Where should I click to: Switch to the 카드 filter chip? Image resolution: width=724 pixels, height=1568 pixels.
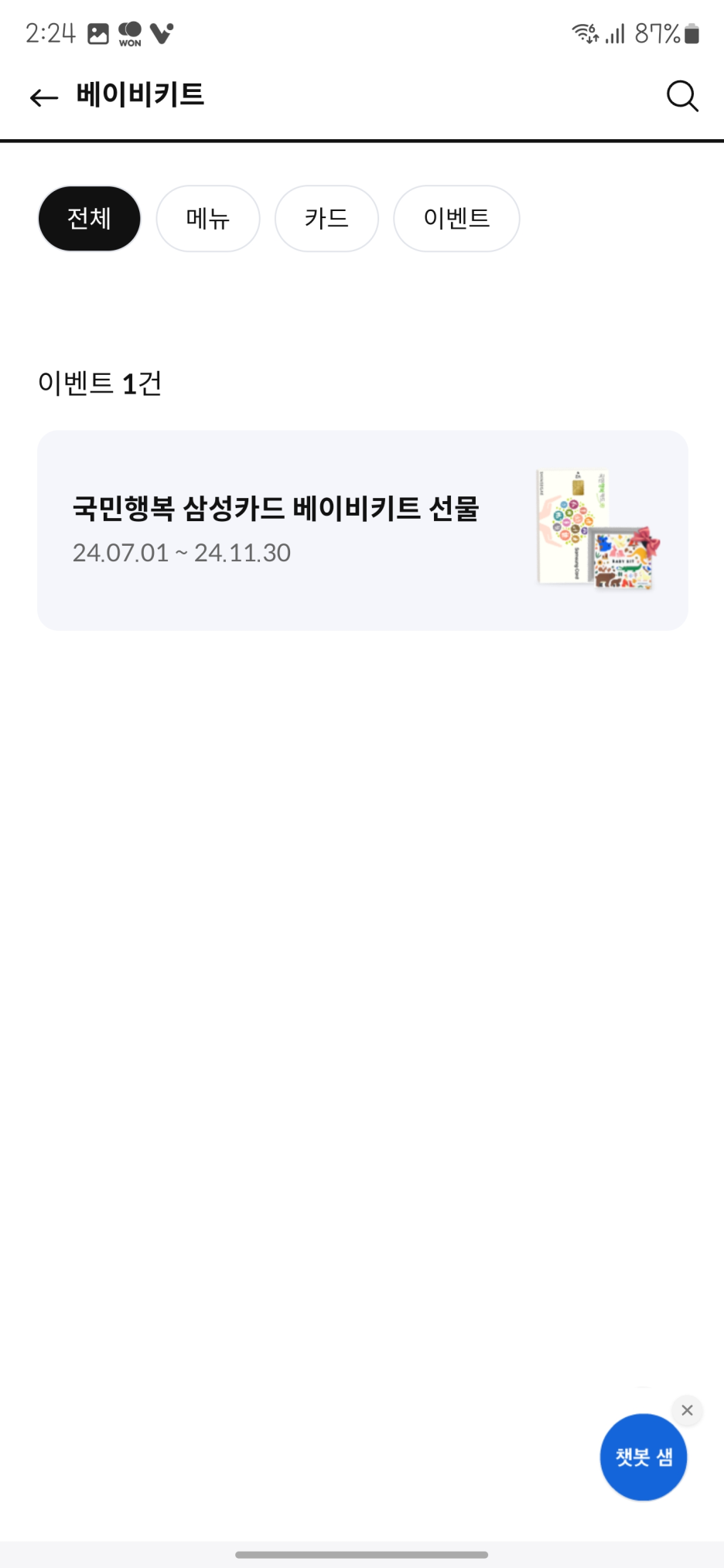click(326, 219)
